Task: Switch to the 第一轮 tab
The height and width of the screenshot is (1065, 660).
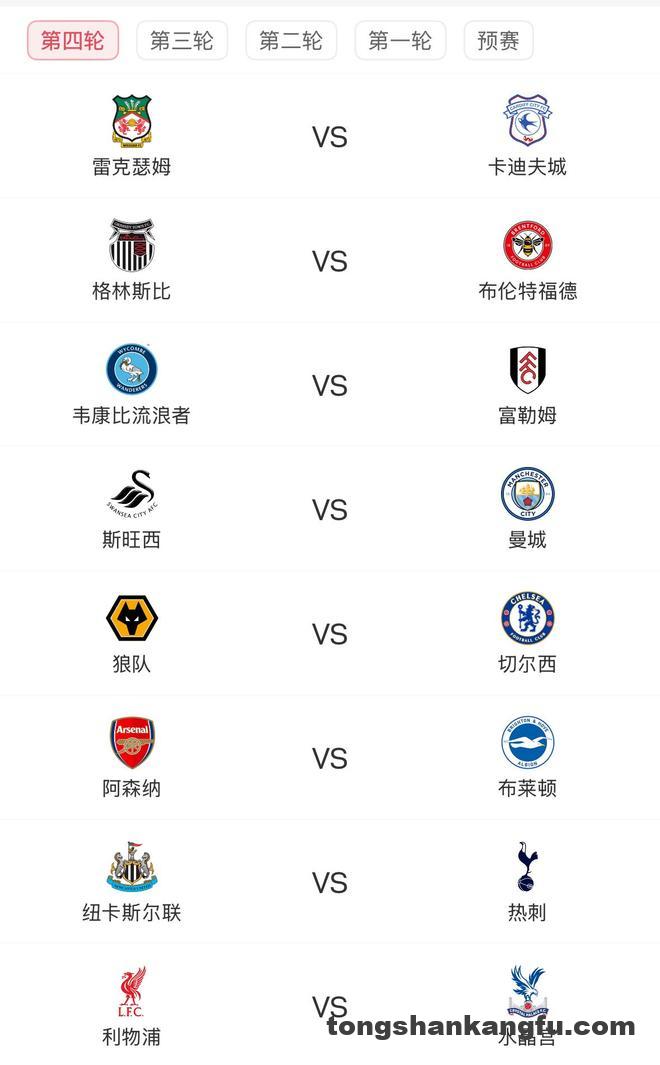Action: tap(400, 41)
